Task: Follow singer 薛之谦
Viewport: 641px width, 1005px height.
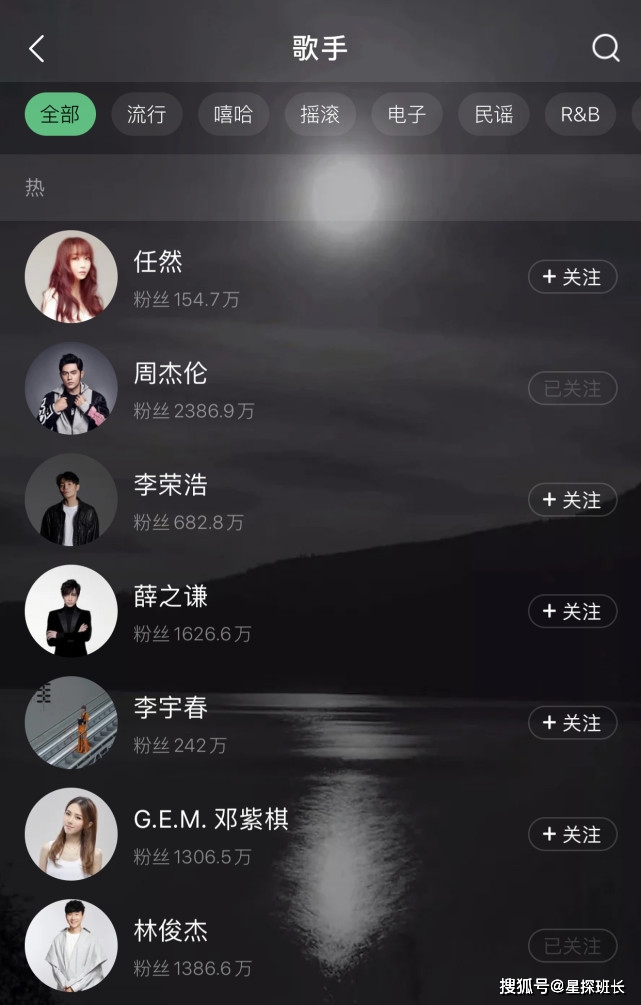Action: pos(572,611)
